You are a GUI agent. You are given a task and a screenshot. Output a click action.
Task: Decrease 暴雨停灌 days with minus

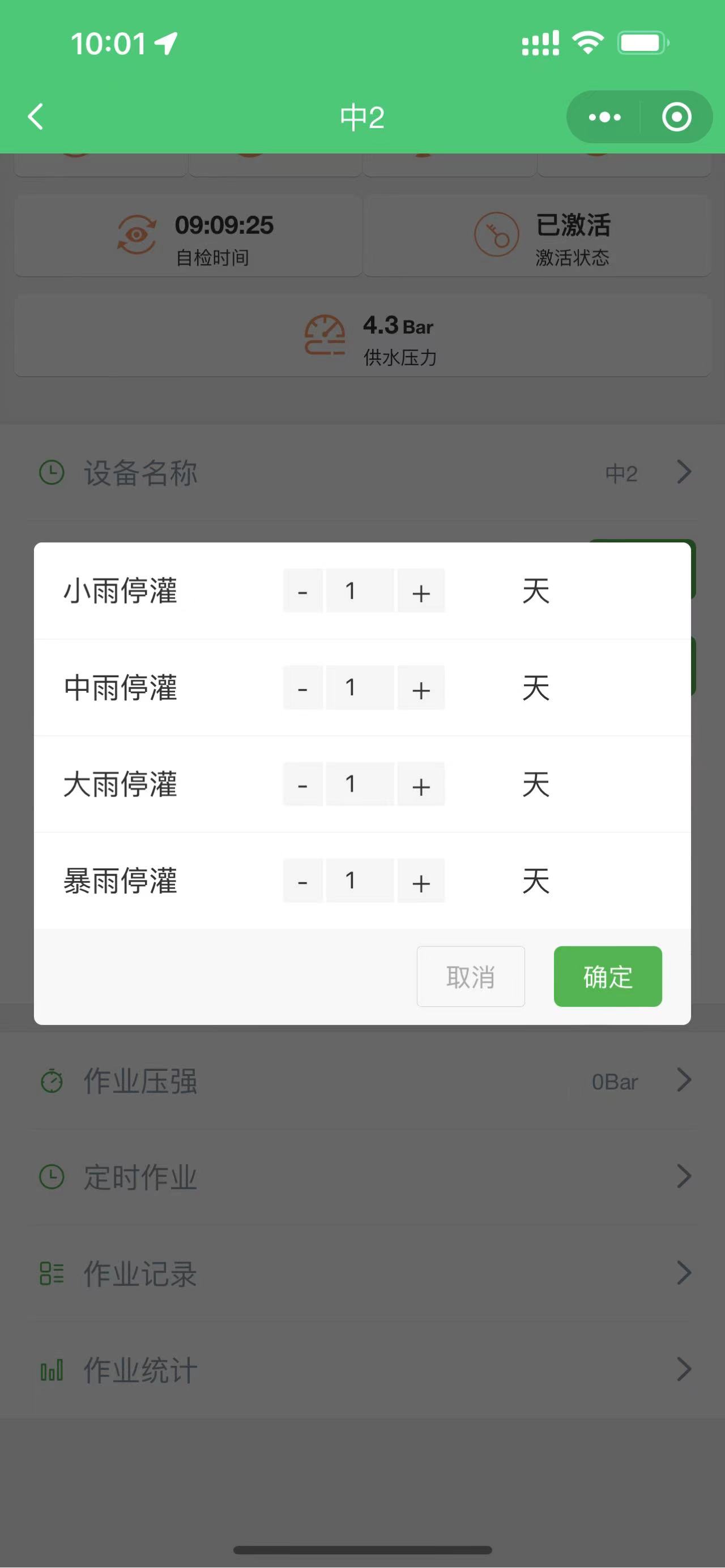302,880
